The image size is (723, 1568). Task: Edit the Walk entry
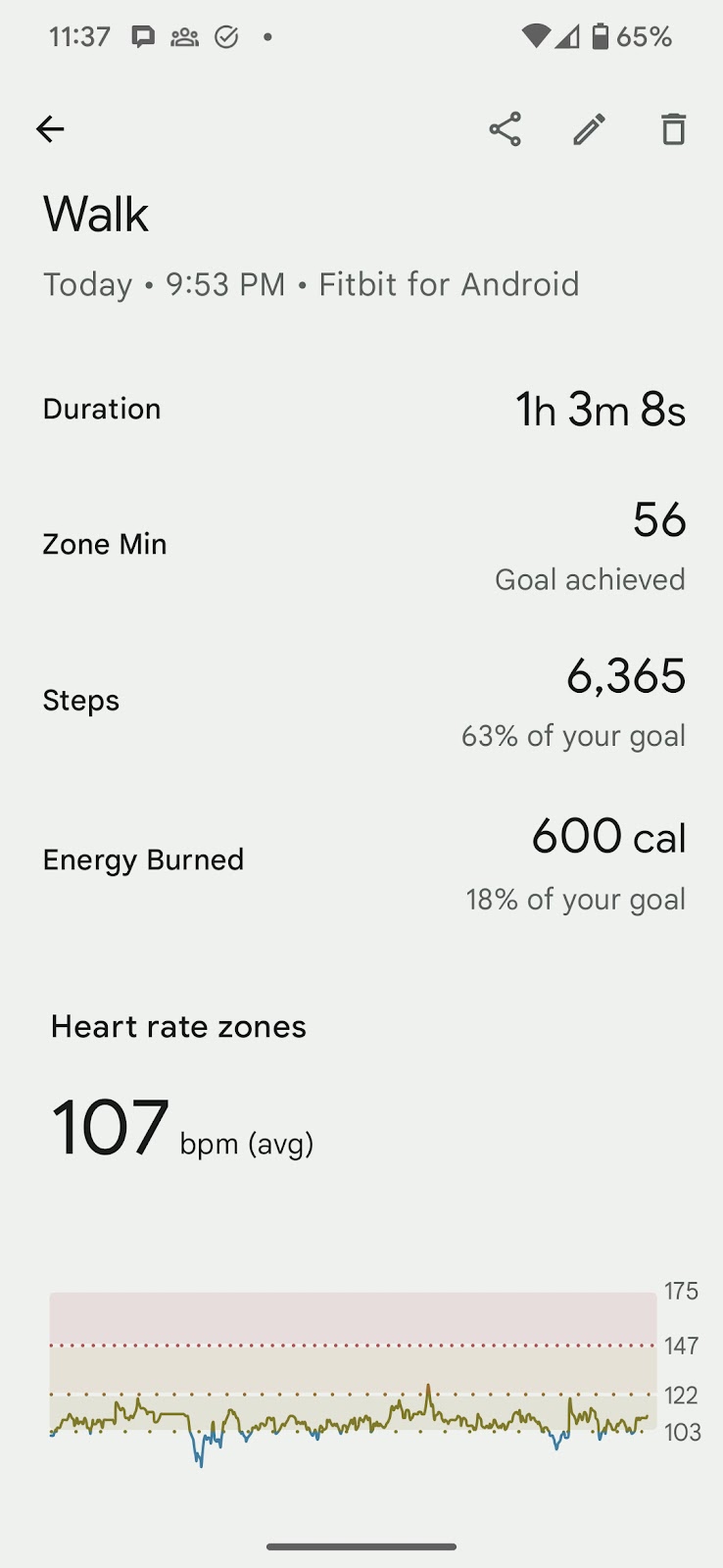click(589, 129)
